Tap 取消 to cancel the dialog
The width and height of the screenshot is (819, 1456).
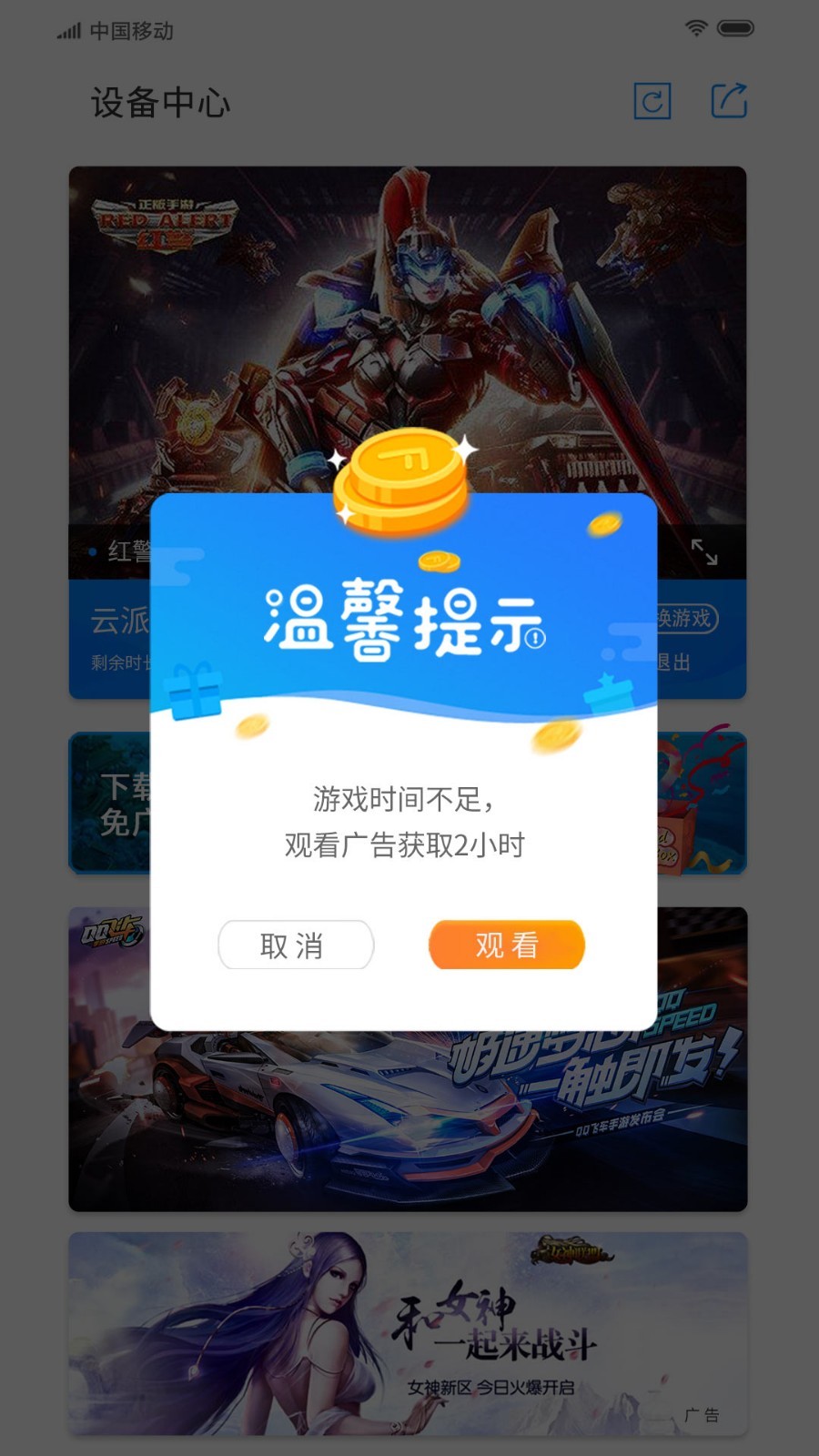(296, 945)
